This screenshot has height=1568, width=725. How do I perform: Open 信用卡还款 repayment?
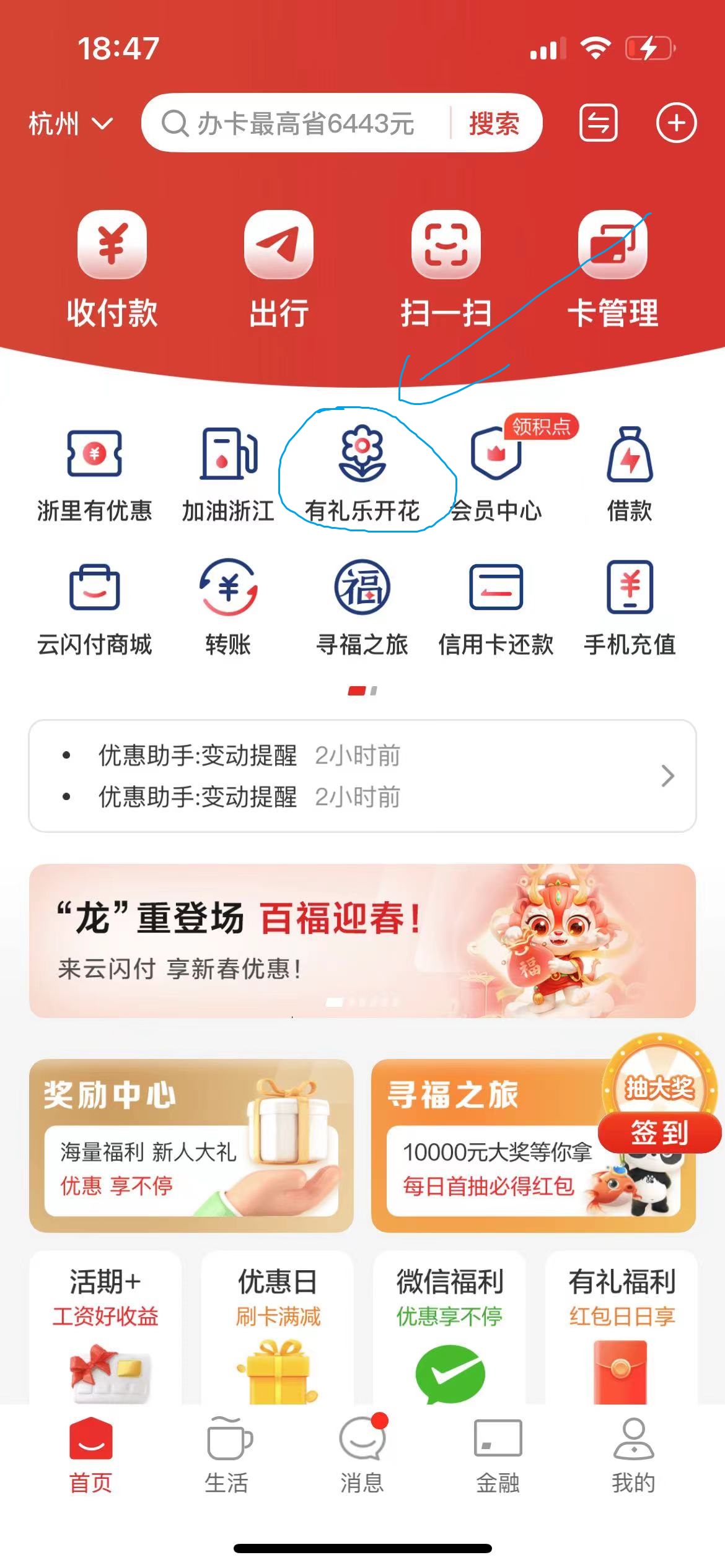[x=496, y=607]
